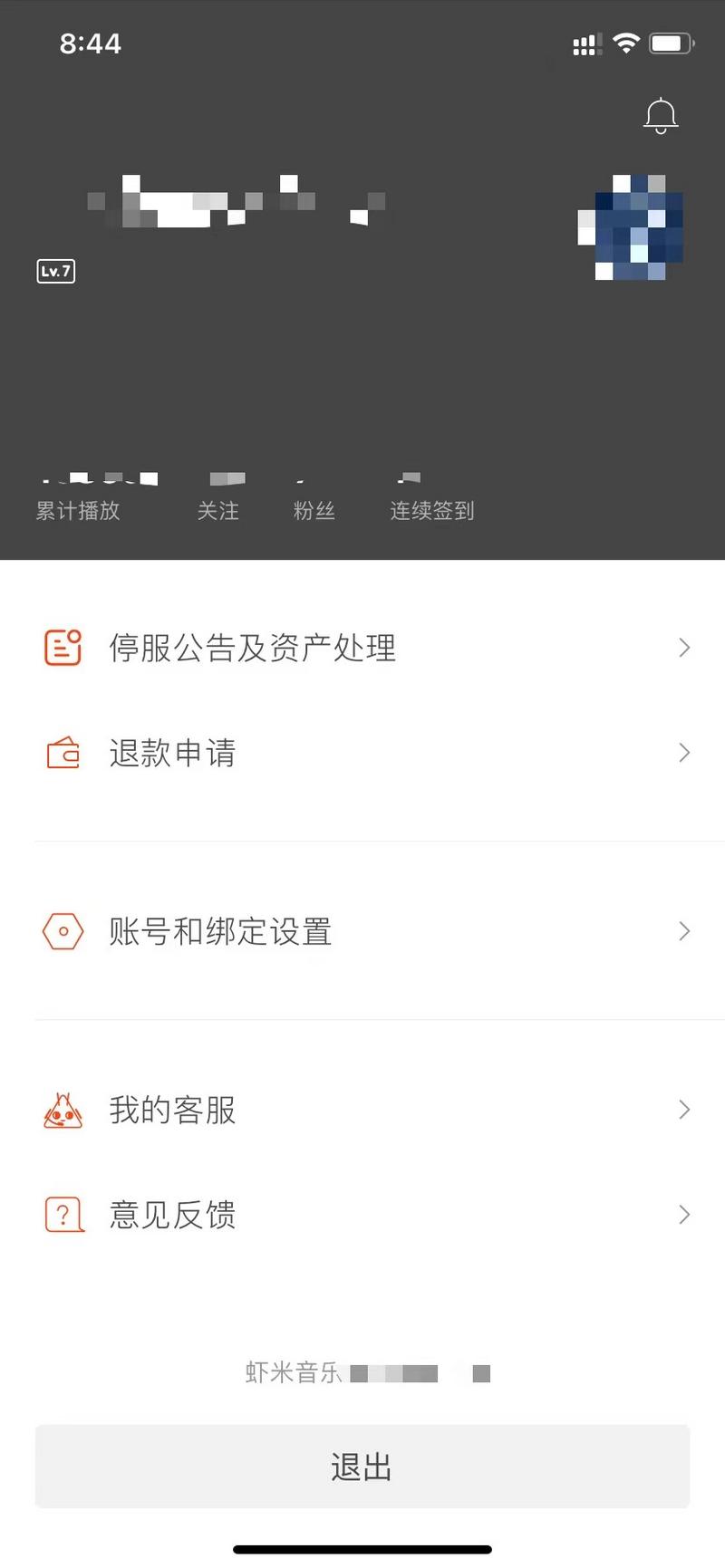
Task: Click the gear icon beside 账号和绑定设置
Action: tap(62, 931)
